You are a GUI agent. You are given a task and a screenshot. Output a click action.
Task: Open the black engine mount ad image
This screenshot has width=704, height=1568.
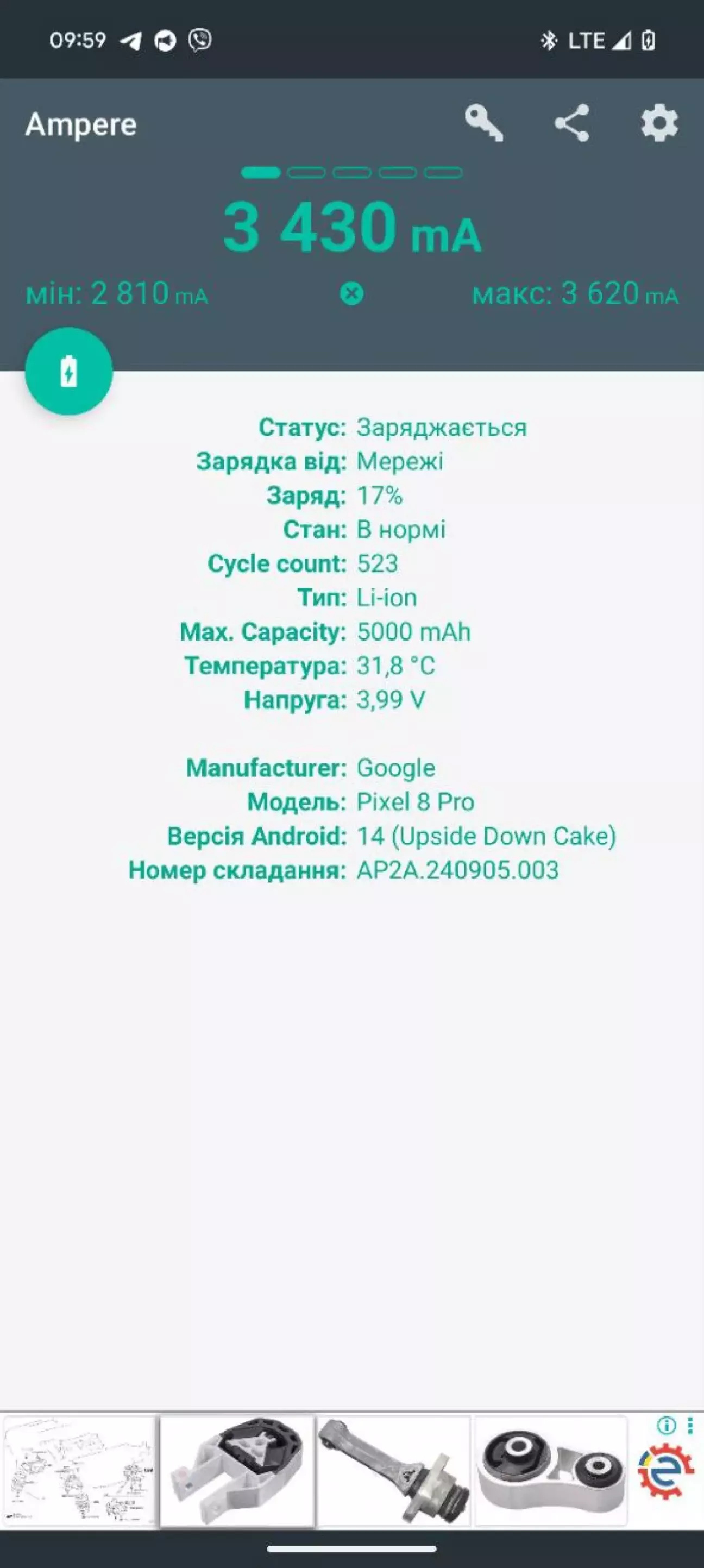coord(237,1471)
